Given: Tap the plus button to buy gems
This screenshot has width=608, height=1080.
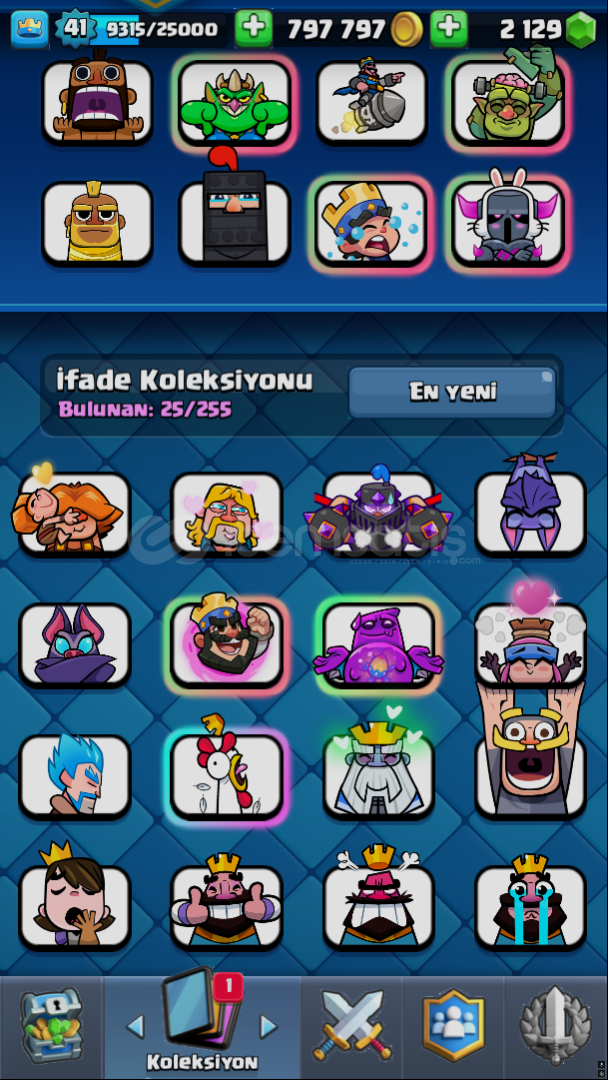Looking at the screenshot, I should [x=449, y=28].
